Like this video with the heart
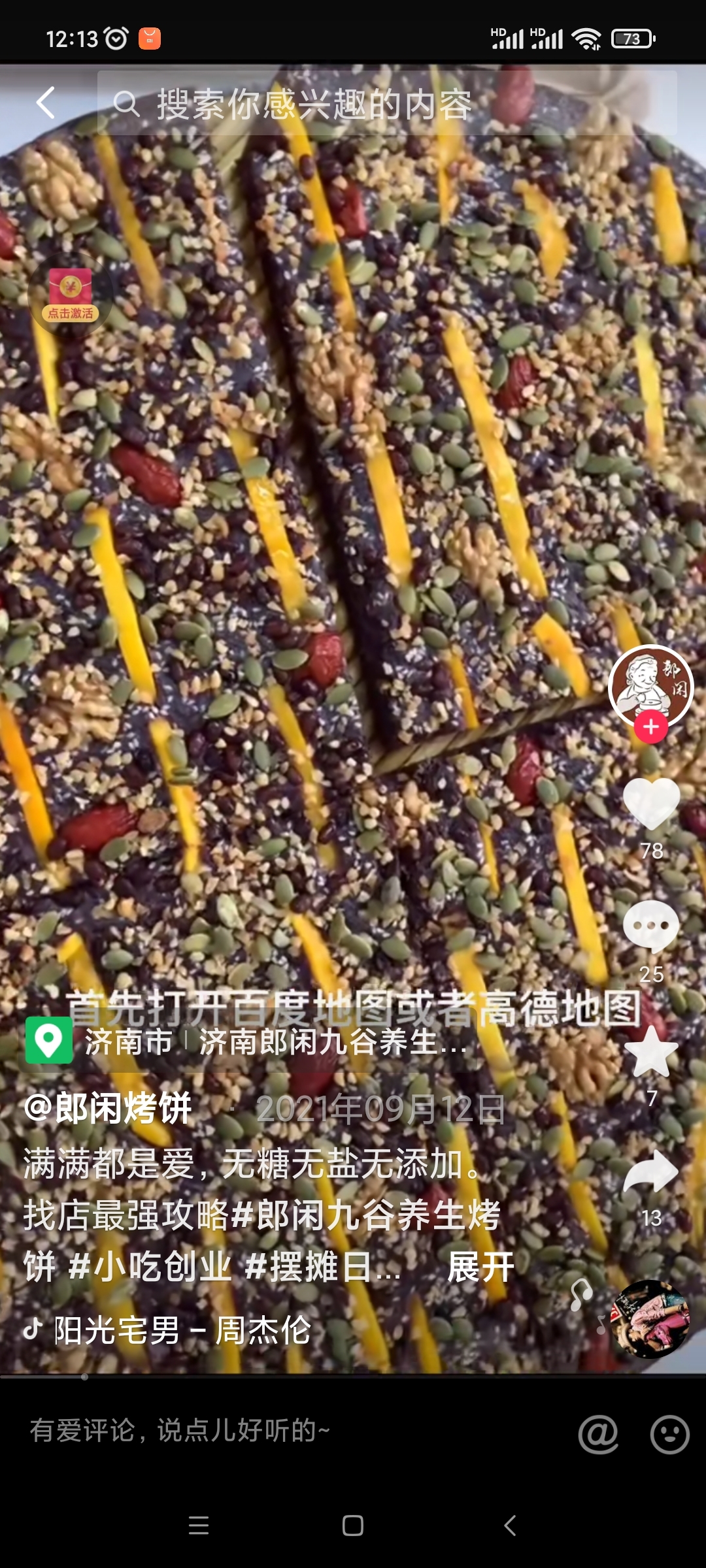Image resolution: width=706 pixels, height=1568 pixels. coord(651,805)
